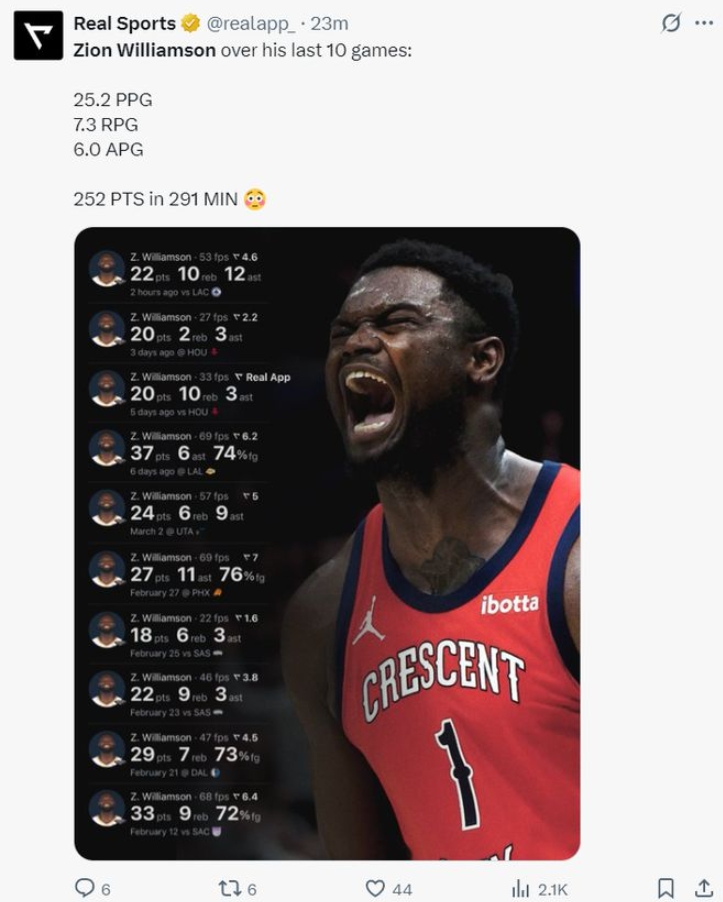Share the post via share icon
723x902 pixels.
703,888
